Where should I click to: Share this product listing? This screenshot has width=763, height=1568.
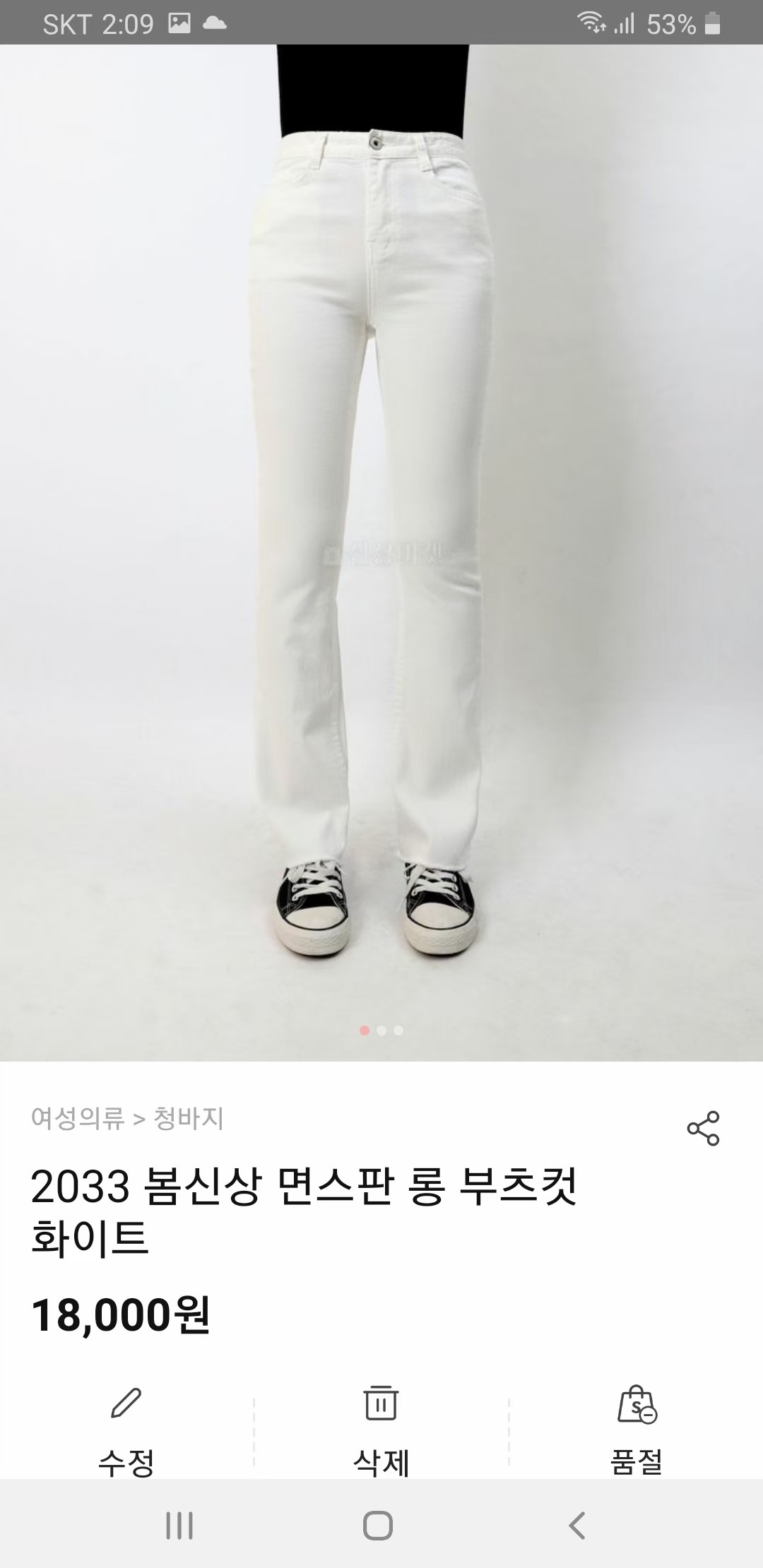point(703,1128)
